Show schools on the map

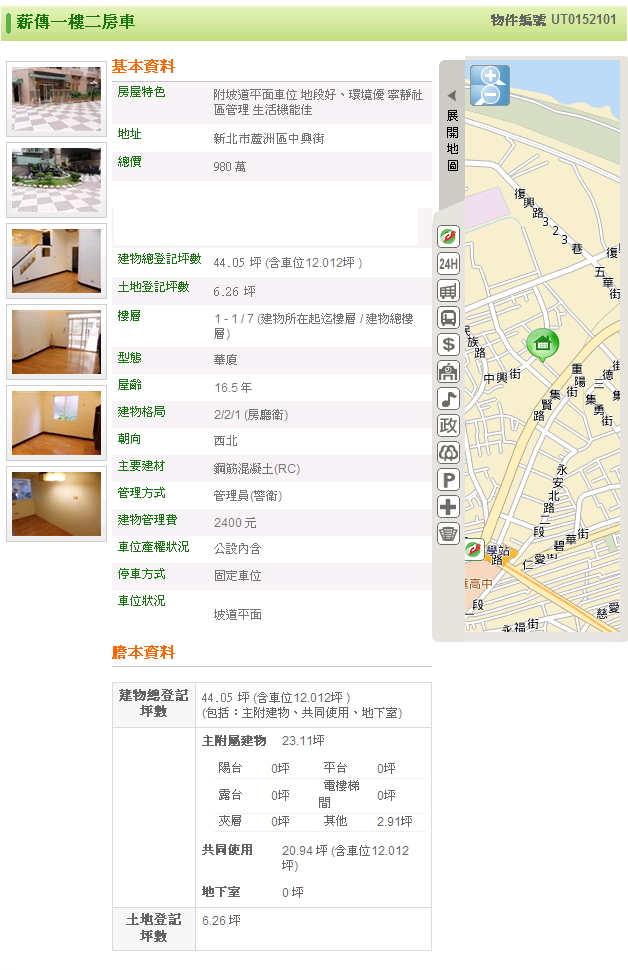click(x=449, y=372)
